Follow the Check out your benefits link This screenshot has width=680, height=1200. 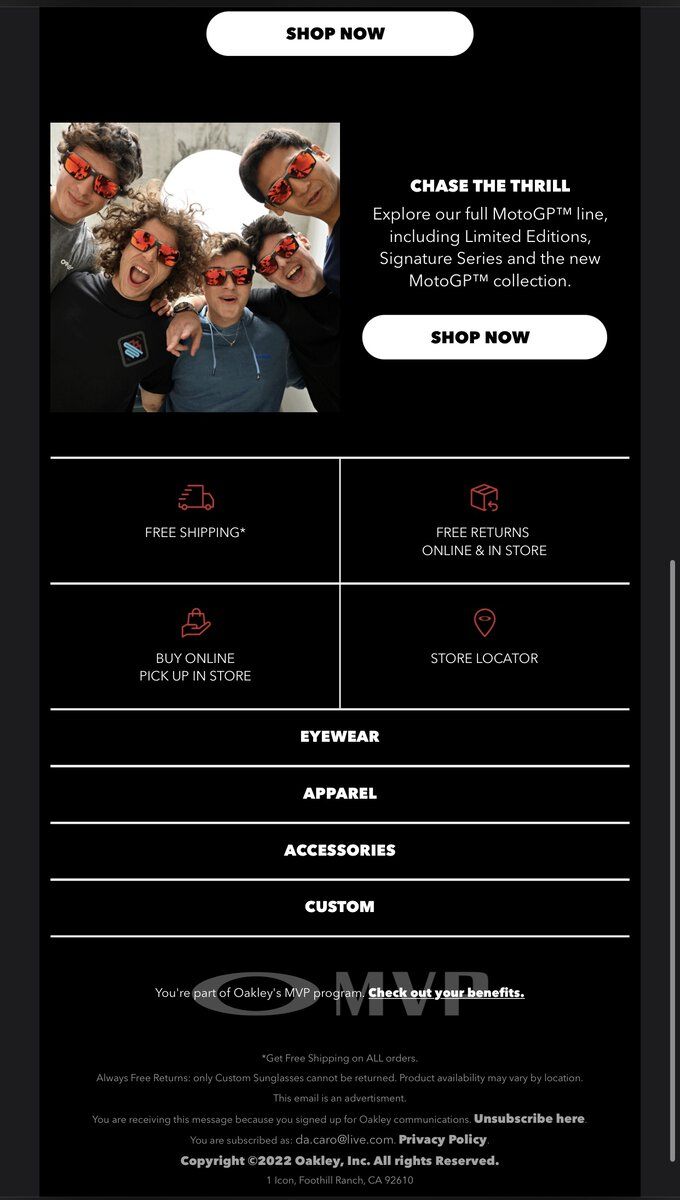pyautogui.click(x=446, y=993)
